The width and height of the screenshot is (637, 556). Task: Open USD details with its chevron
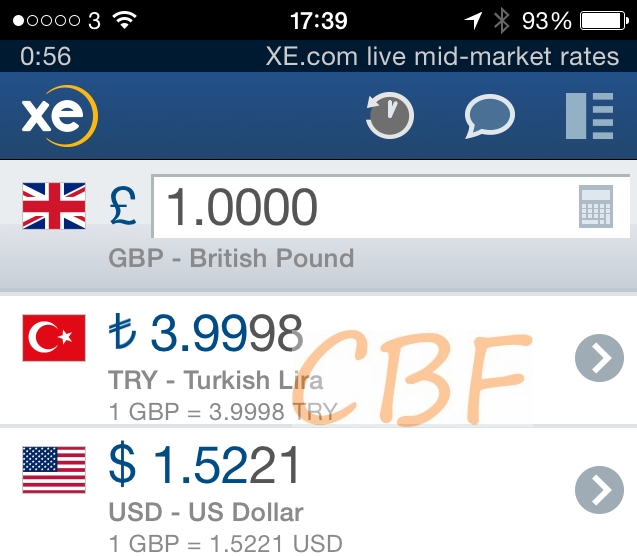600,490
